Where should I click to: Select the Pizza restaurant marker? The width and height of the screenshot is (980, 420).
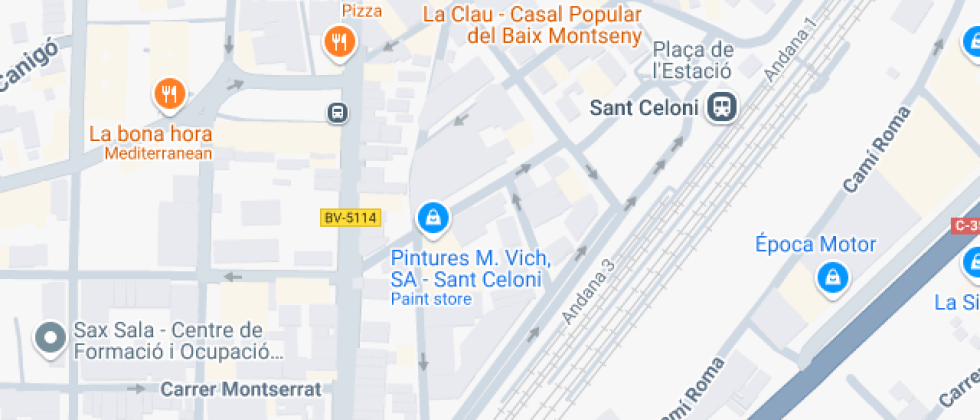coord(340,42)
